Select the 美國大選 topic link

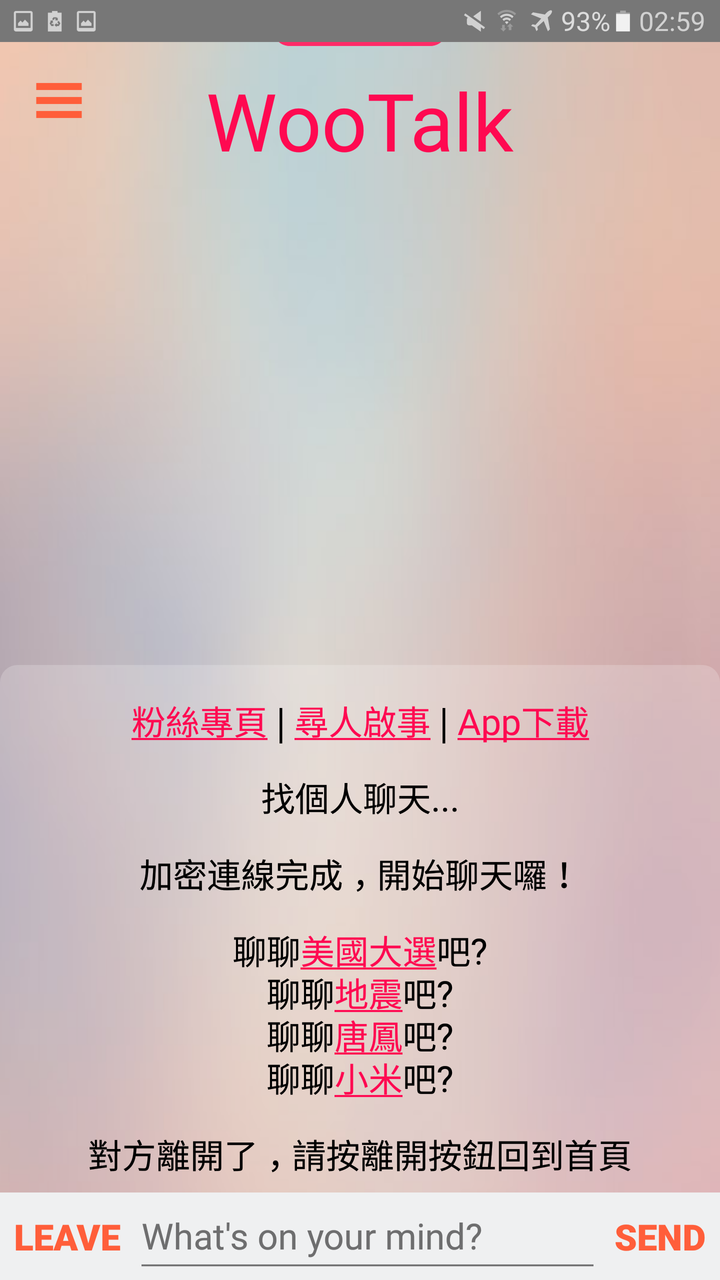(368, 952)
